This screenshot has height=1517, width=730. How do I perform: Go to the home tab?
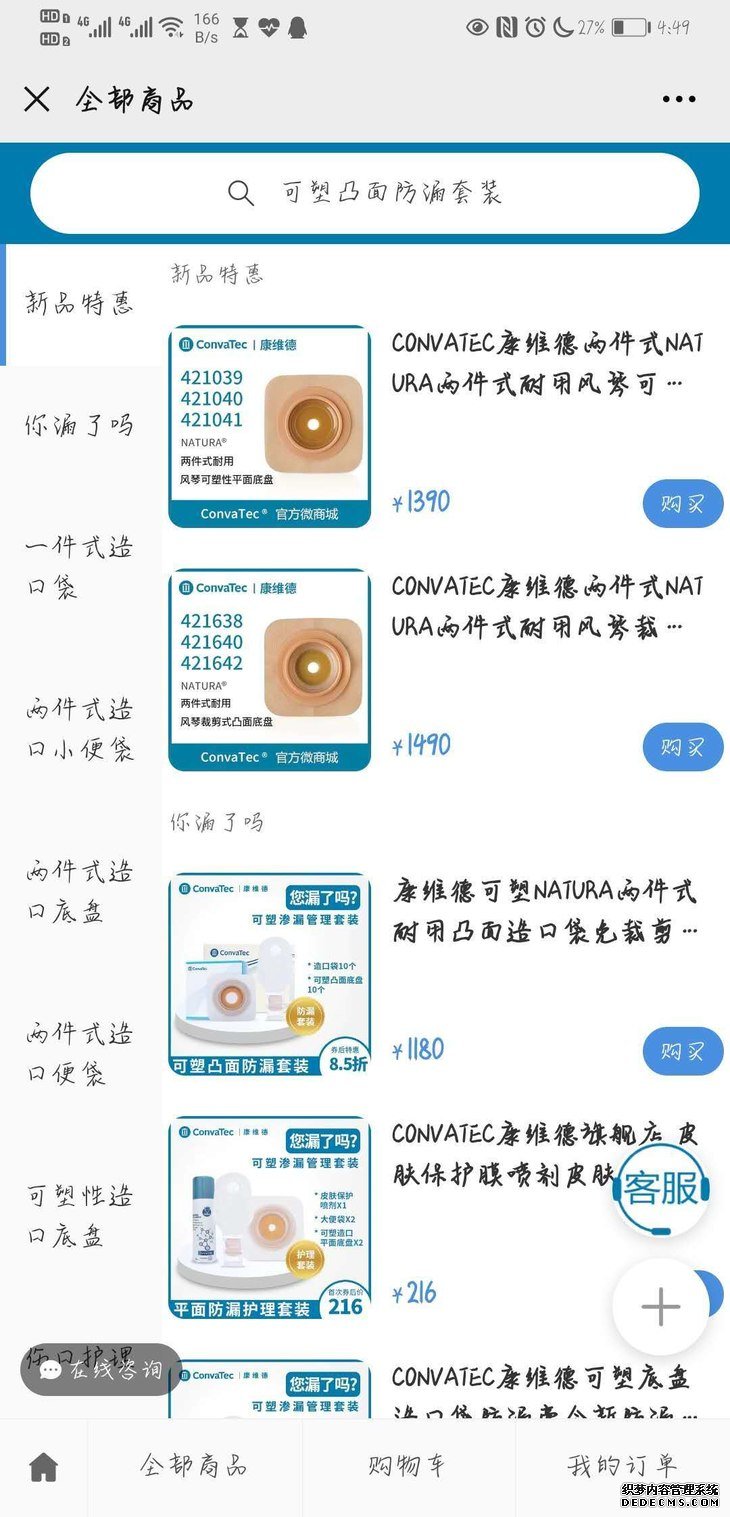(x=43, y=1467)
